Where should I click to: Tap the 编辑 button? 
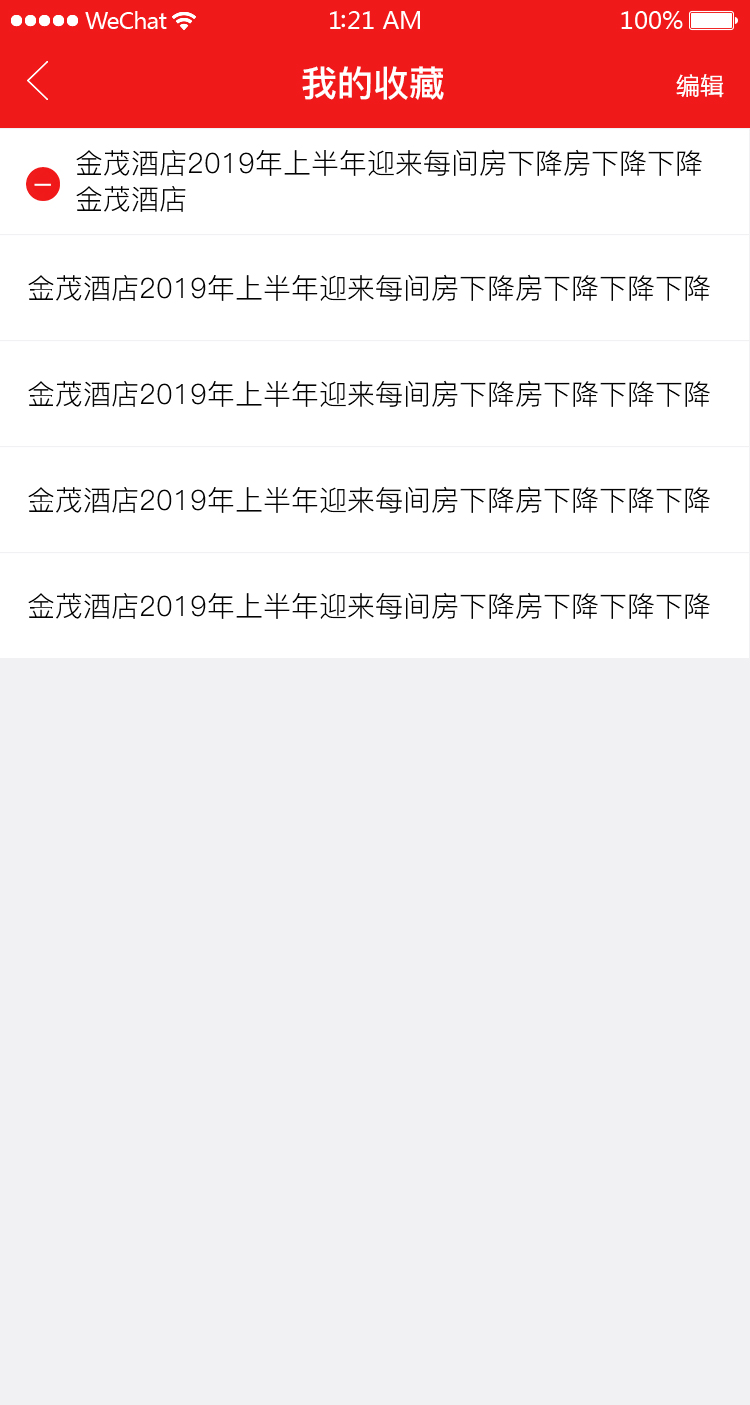(x=699, y=86)
